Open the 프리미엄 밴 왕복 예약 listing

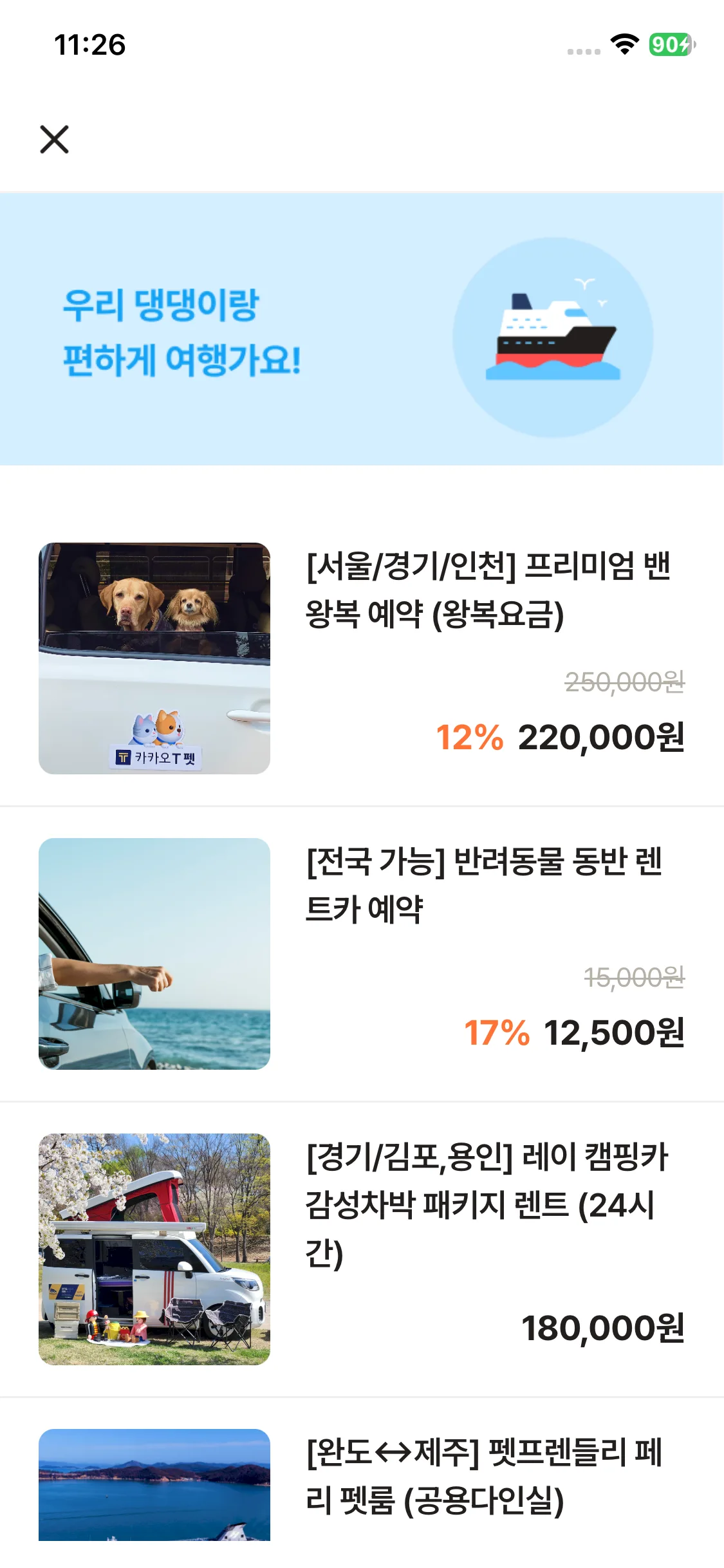coord(488,590)
